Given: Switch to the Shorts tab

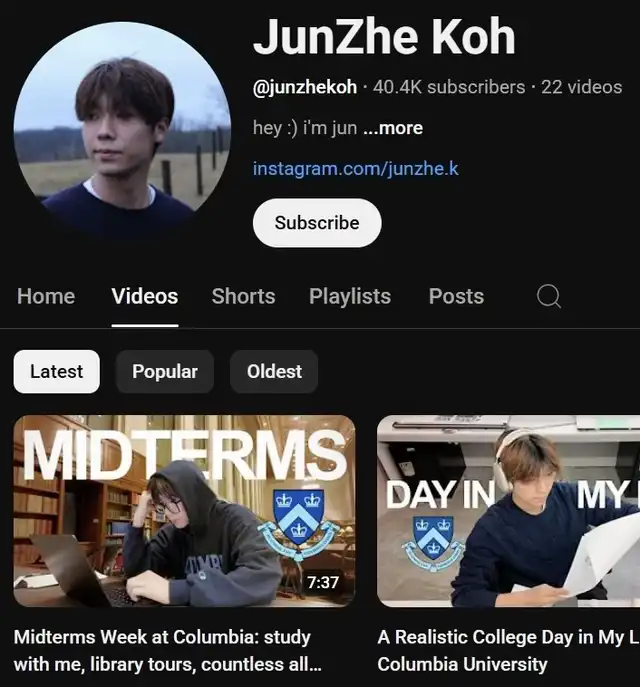Looking at the screenshot, I should click(243, 296).
